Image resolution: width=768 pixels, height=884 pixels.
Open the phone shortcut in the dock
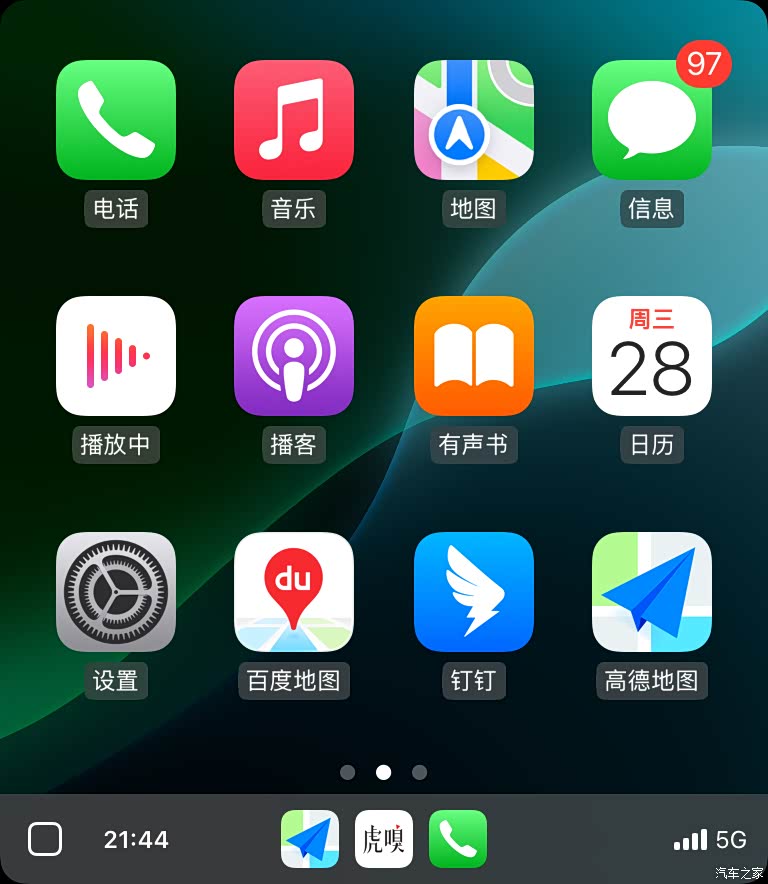458,839
